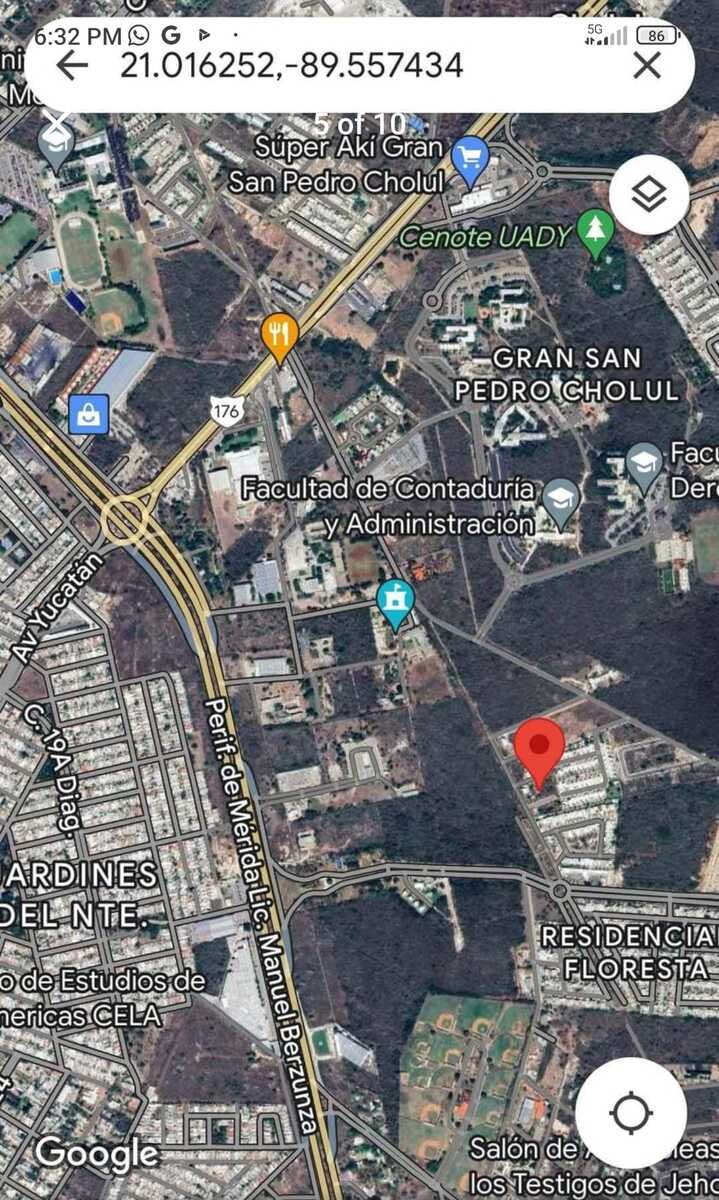This screenshot has width=719, height=1200.
Task: Open the blue shopping bag marker
Action: [88, 413]
